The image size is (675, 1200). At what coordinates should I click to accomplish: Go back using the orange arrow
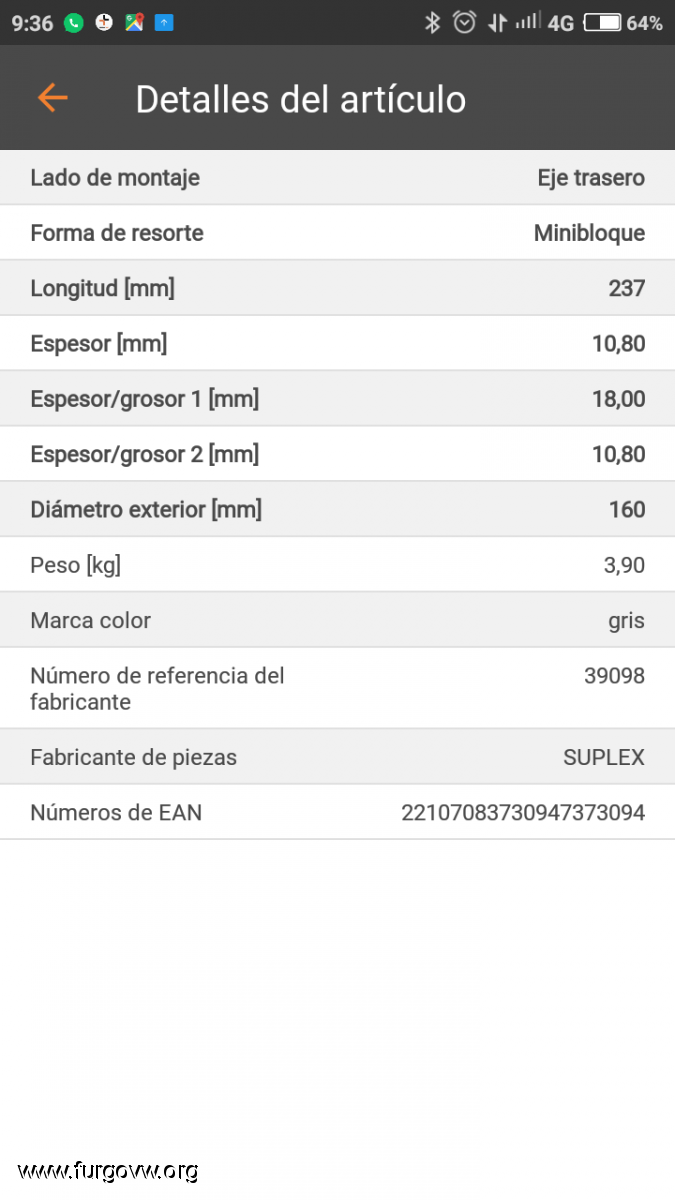52,98
